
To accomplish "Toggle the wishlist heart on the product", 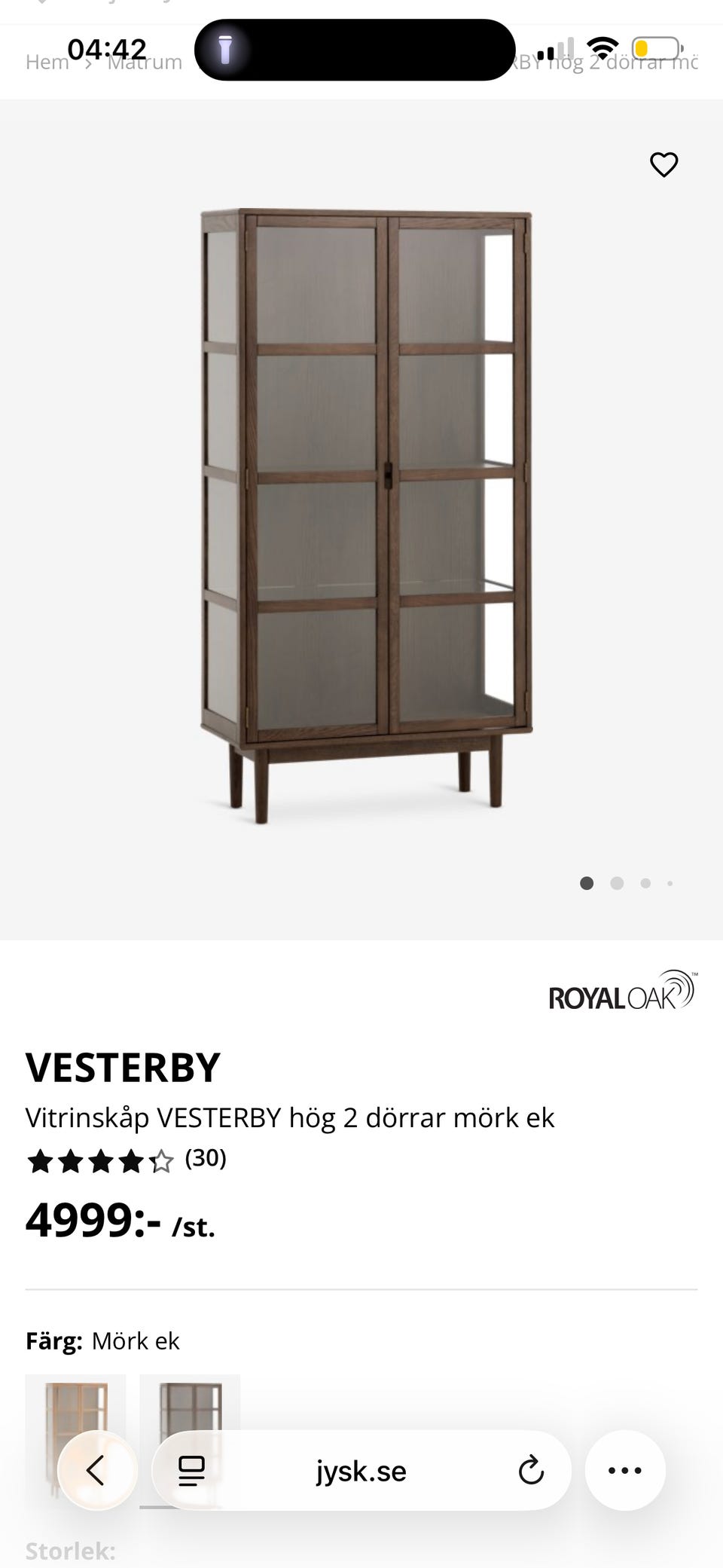I will click(x=664, y=164).
